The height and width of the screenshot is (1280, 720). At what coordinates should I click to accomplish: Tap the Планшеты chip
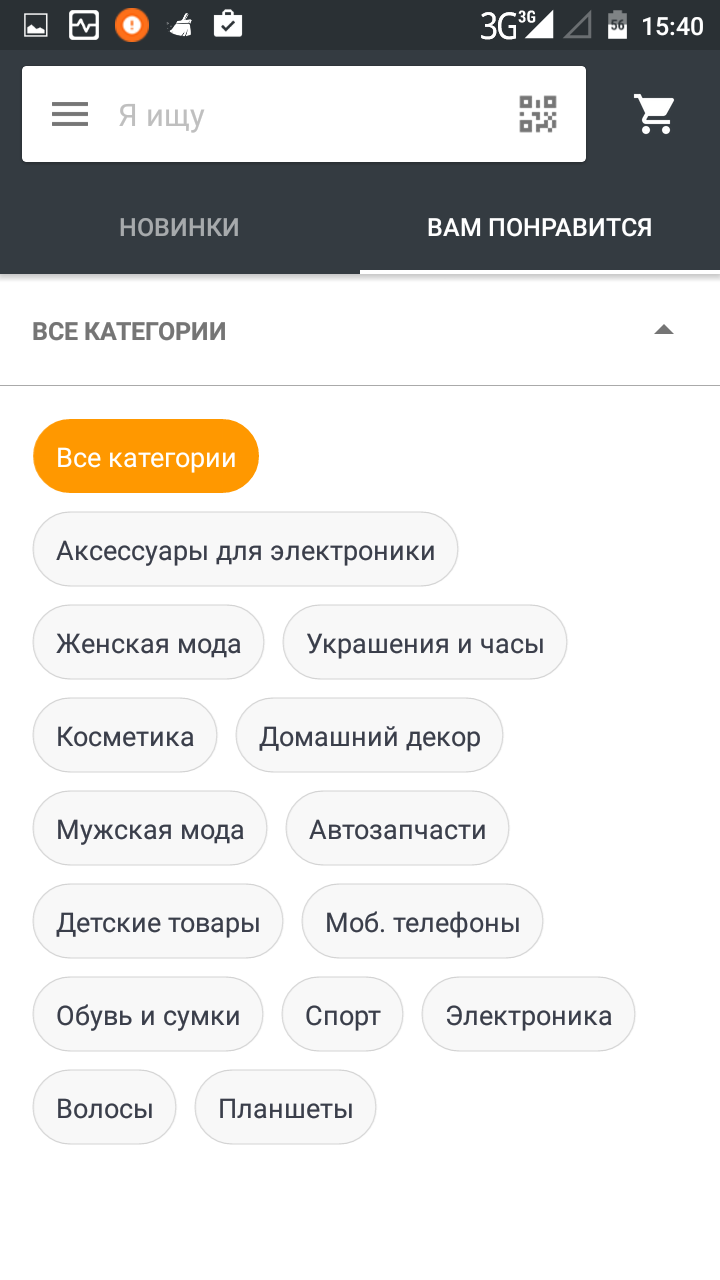pos(285,1108)
